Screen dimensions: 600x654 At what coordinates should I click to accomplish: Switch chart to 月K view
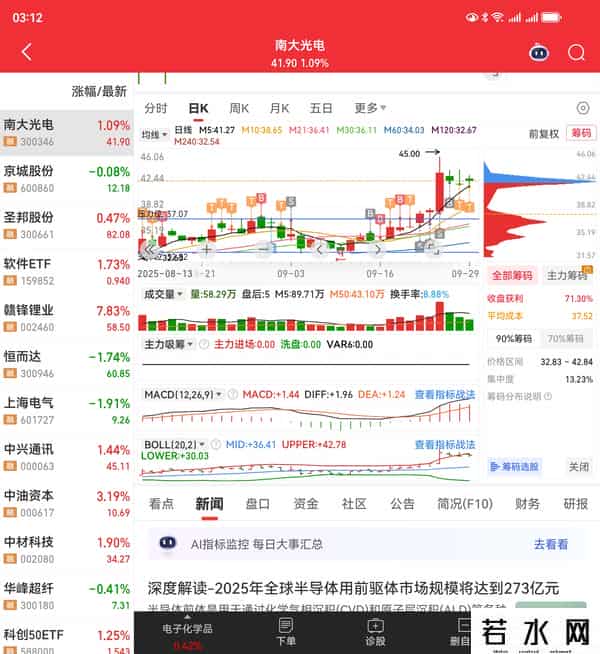coord(279,108)
